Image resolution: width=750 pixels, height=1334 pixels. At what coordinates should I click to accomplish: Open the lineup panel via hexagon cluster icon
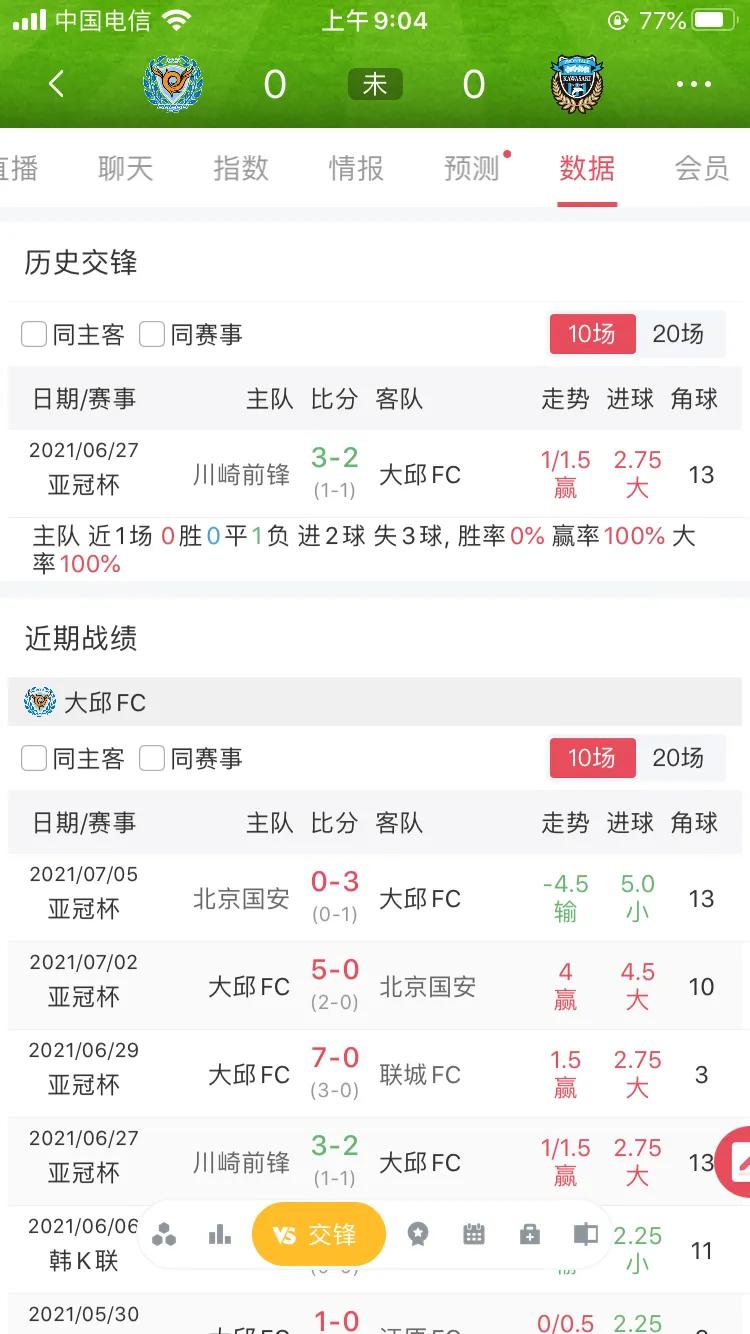click(165, 1234)
